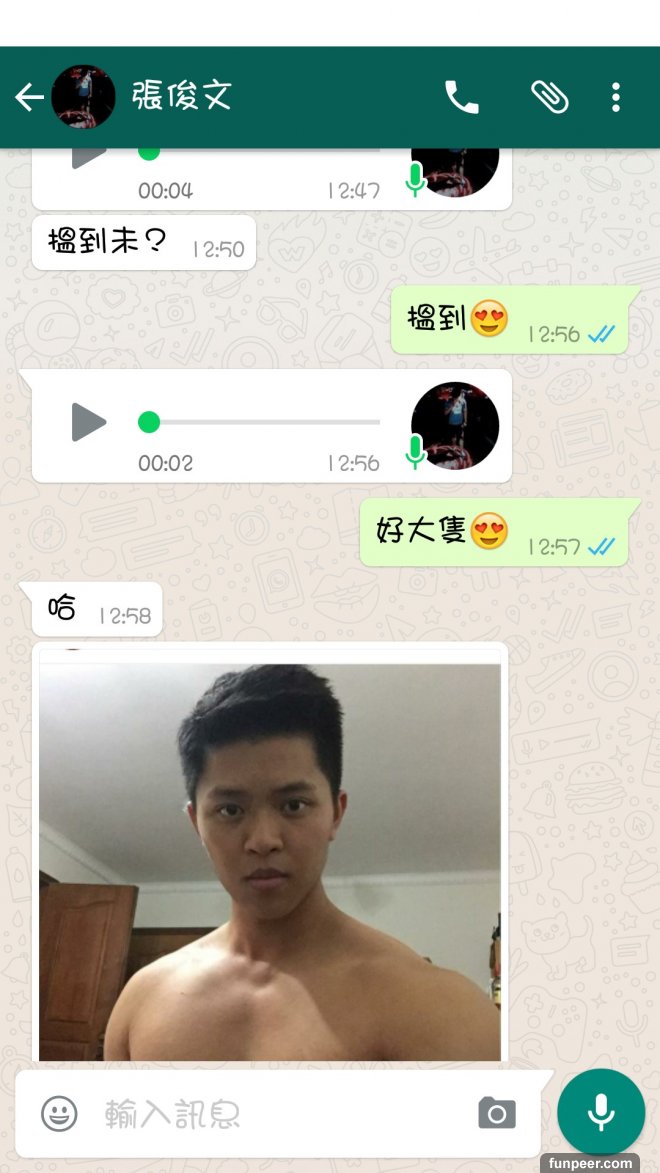The height and width of the screenshot is (1173, 660).
Task: Open the emoji picker
Action: pyautogui.click(x=59, y=1113)
